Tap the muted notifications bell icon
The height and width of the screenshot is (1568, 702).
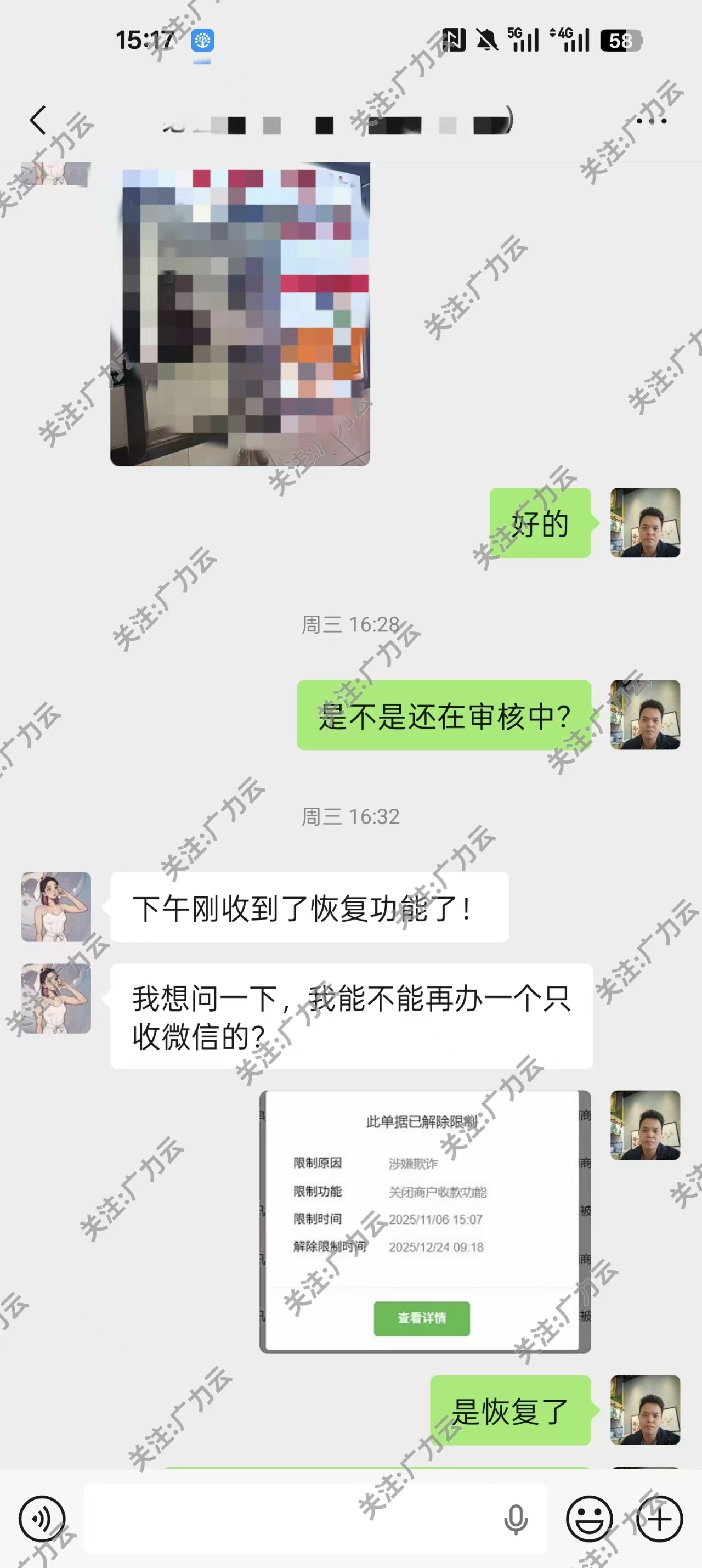click(486, 40)
